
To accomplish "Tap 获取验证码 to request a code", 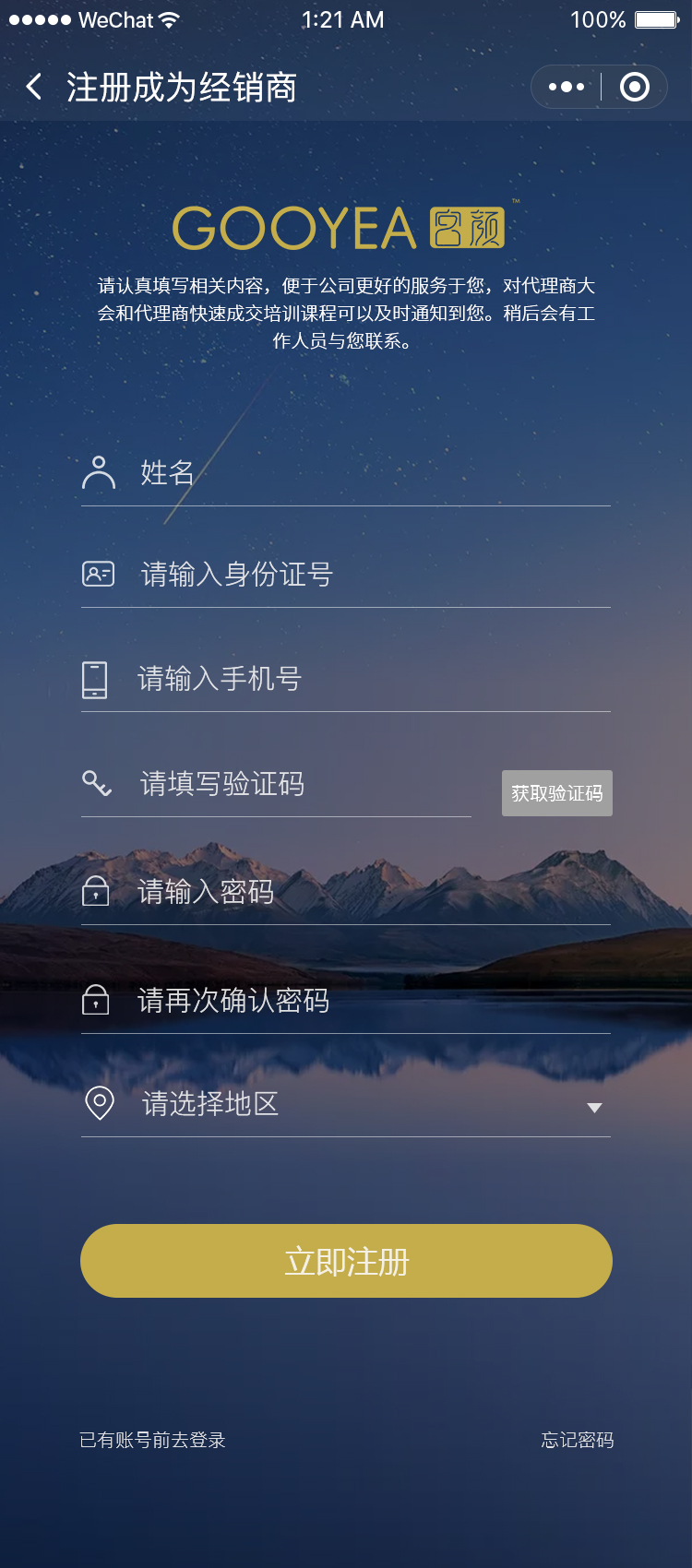I will (x=556, y=792).
